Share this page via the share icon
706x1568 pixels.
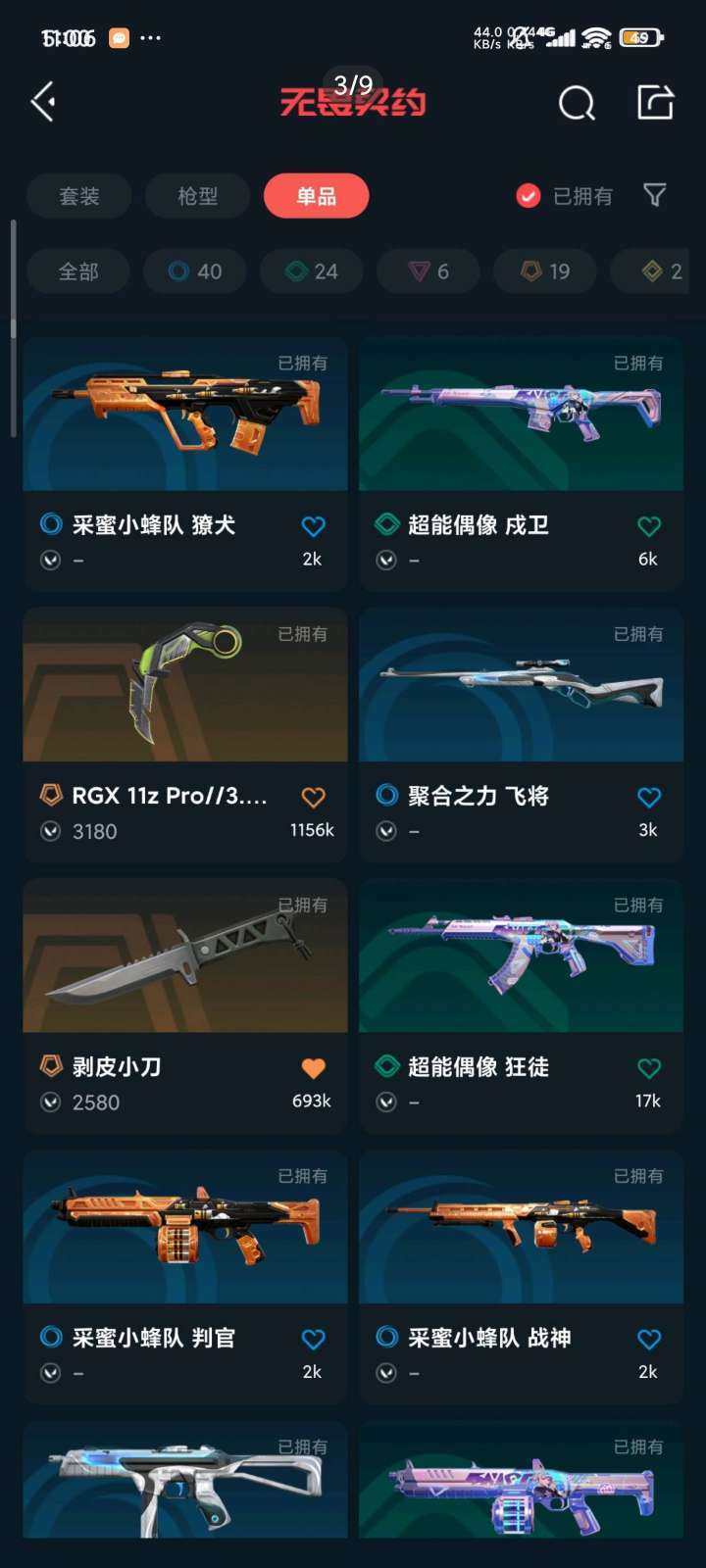pyautogui.click(x=655, y=102)
